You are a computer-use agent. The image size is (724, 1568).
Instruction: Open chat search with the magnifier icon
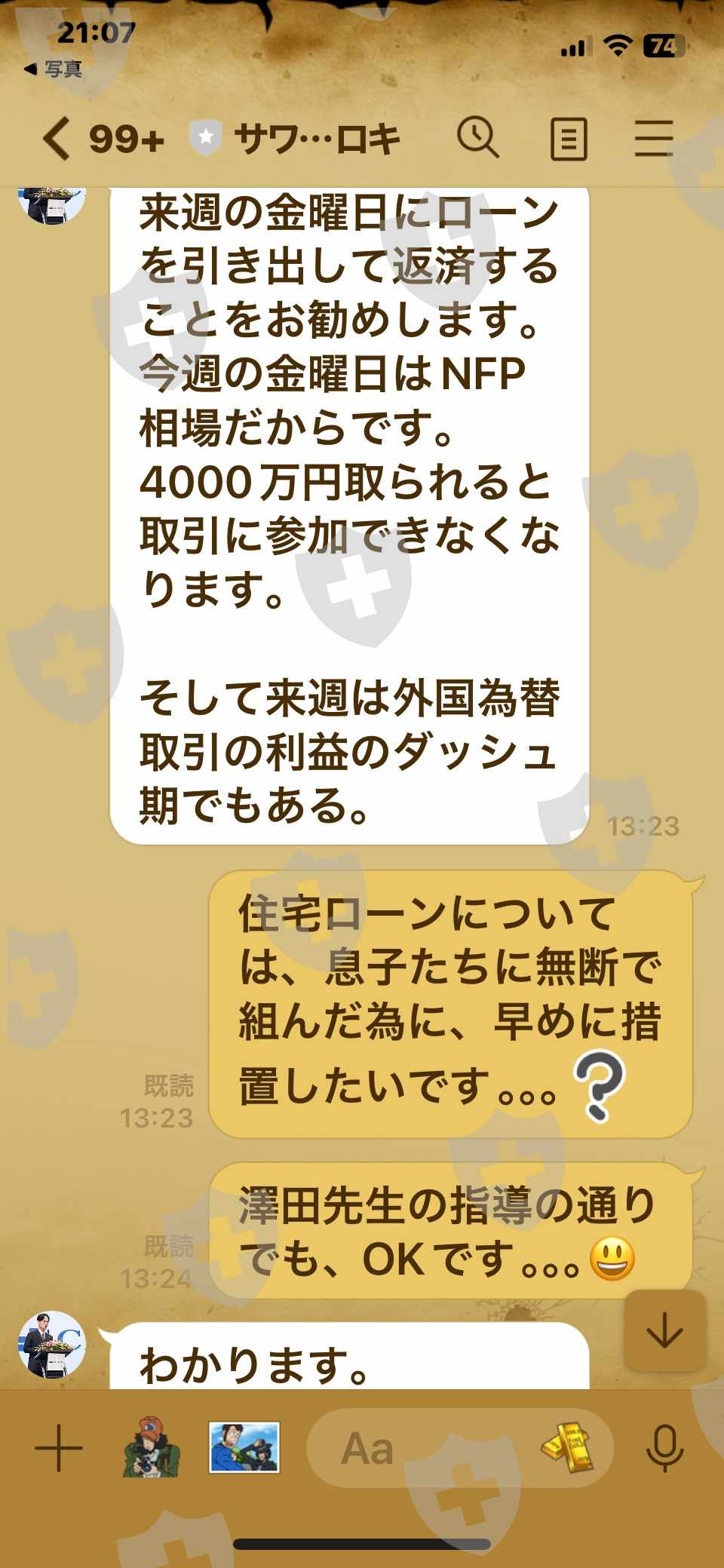477,138
